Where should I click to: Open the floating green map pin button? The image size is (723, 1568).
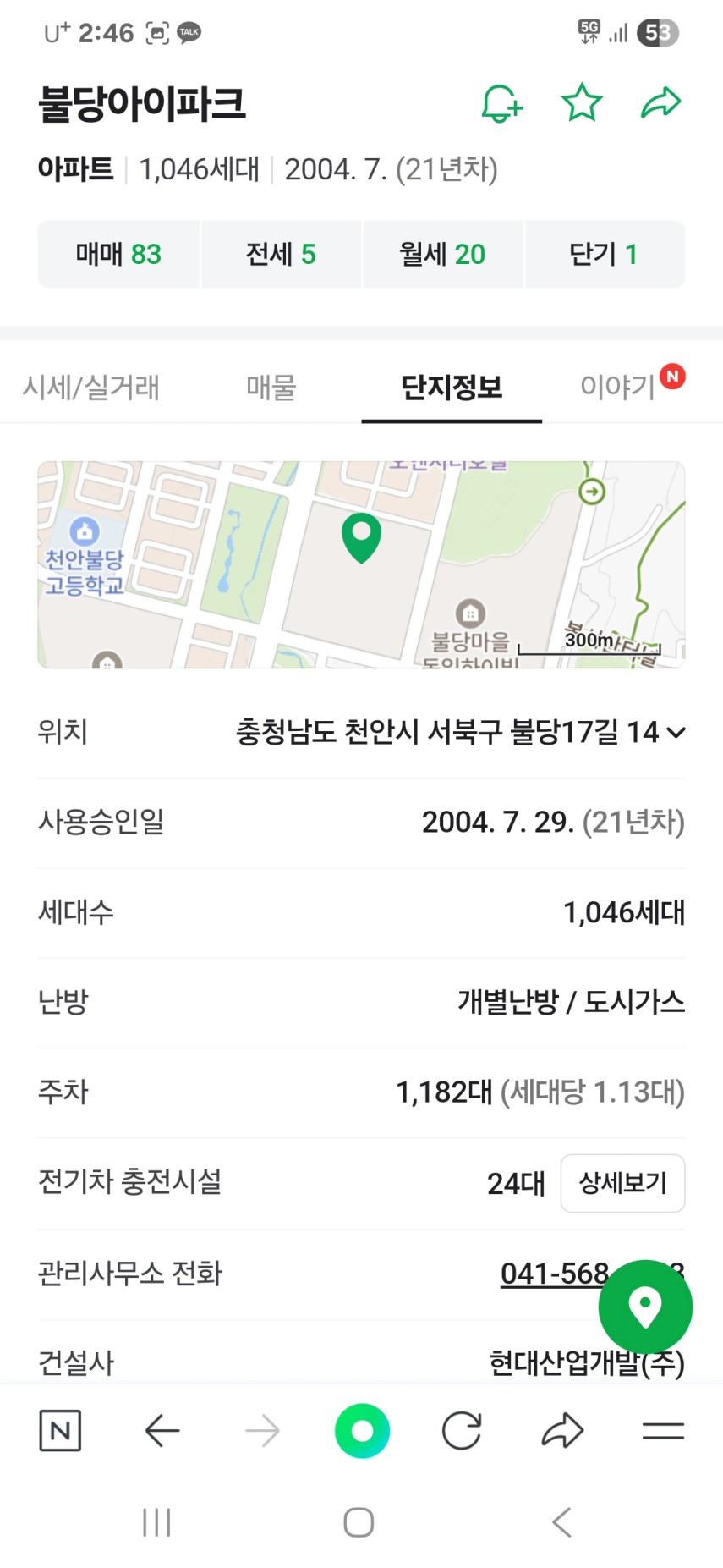pos(645,1307)
